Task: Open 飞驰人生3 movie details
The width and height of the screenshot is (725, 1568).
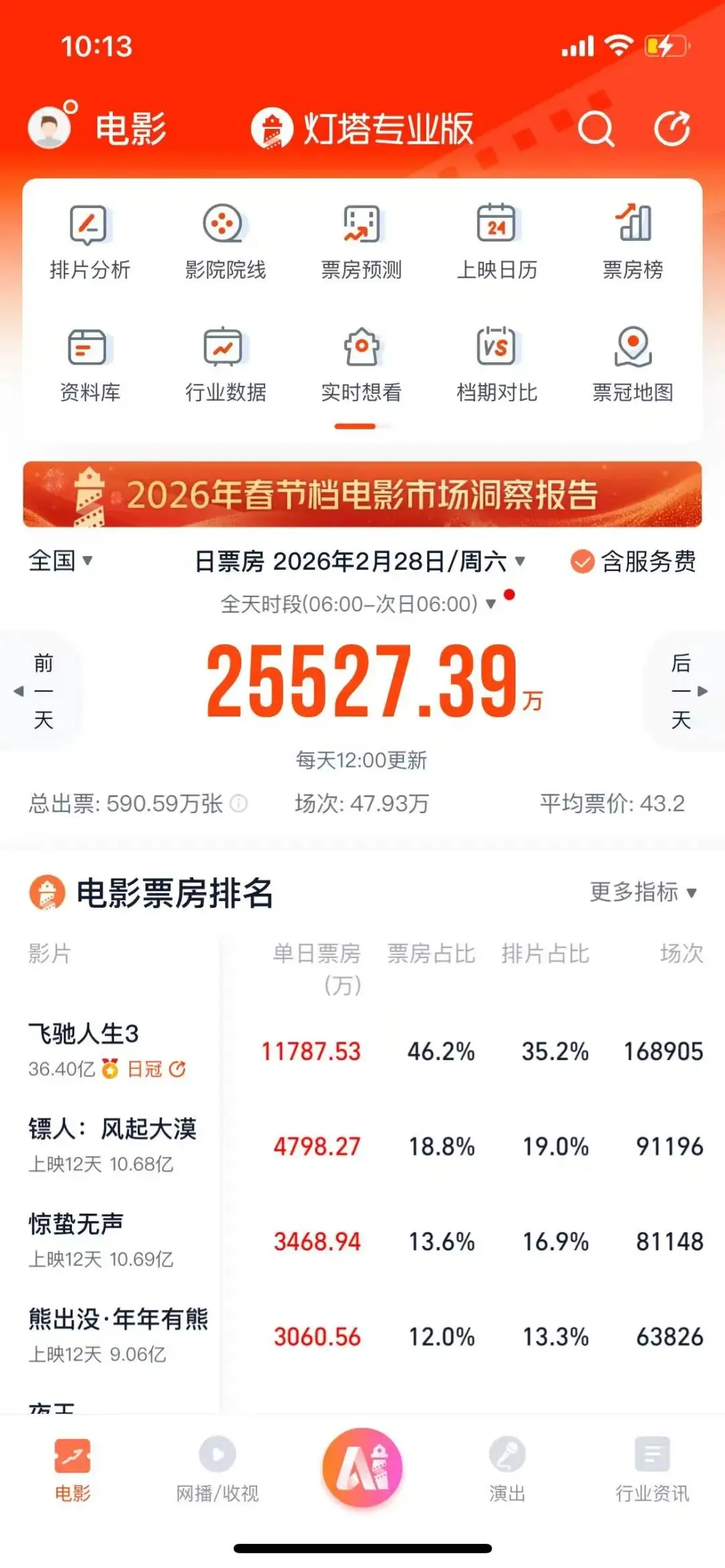Action: 84,1034
